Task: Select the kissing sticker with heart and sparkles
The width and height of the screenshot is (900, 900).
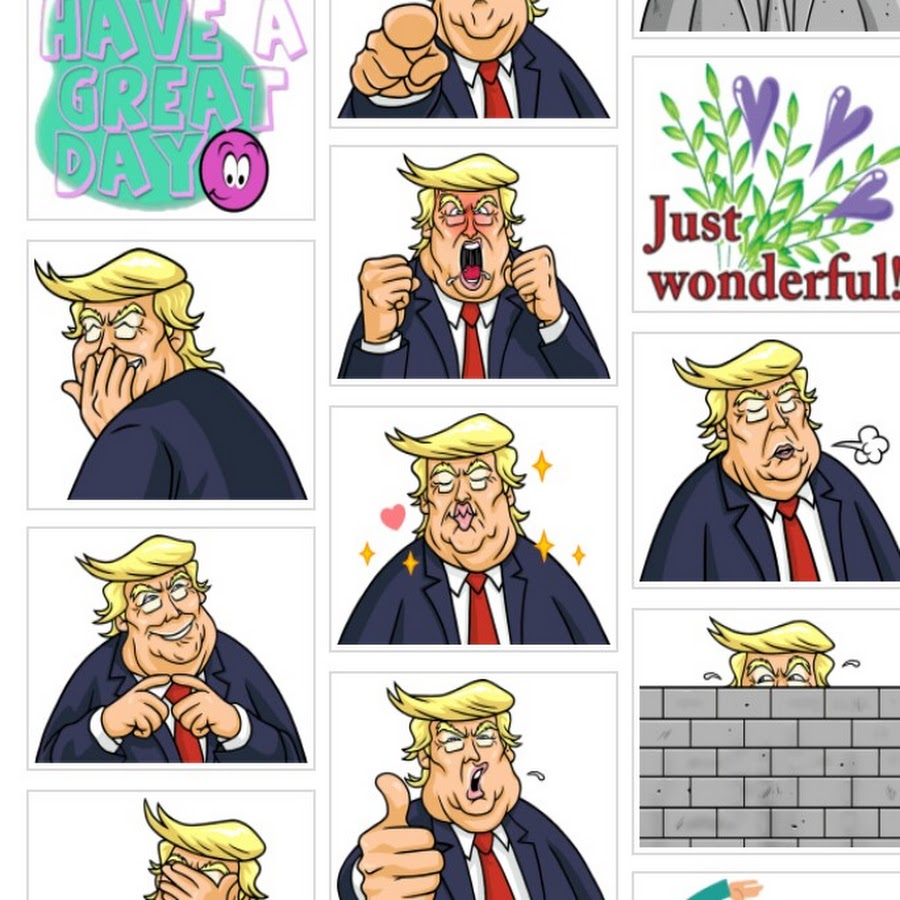Action: point(473,528)
